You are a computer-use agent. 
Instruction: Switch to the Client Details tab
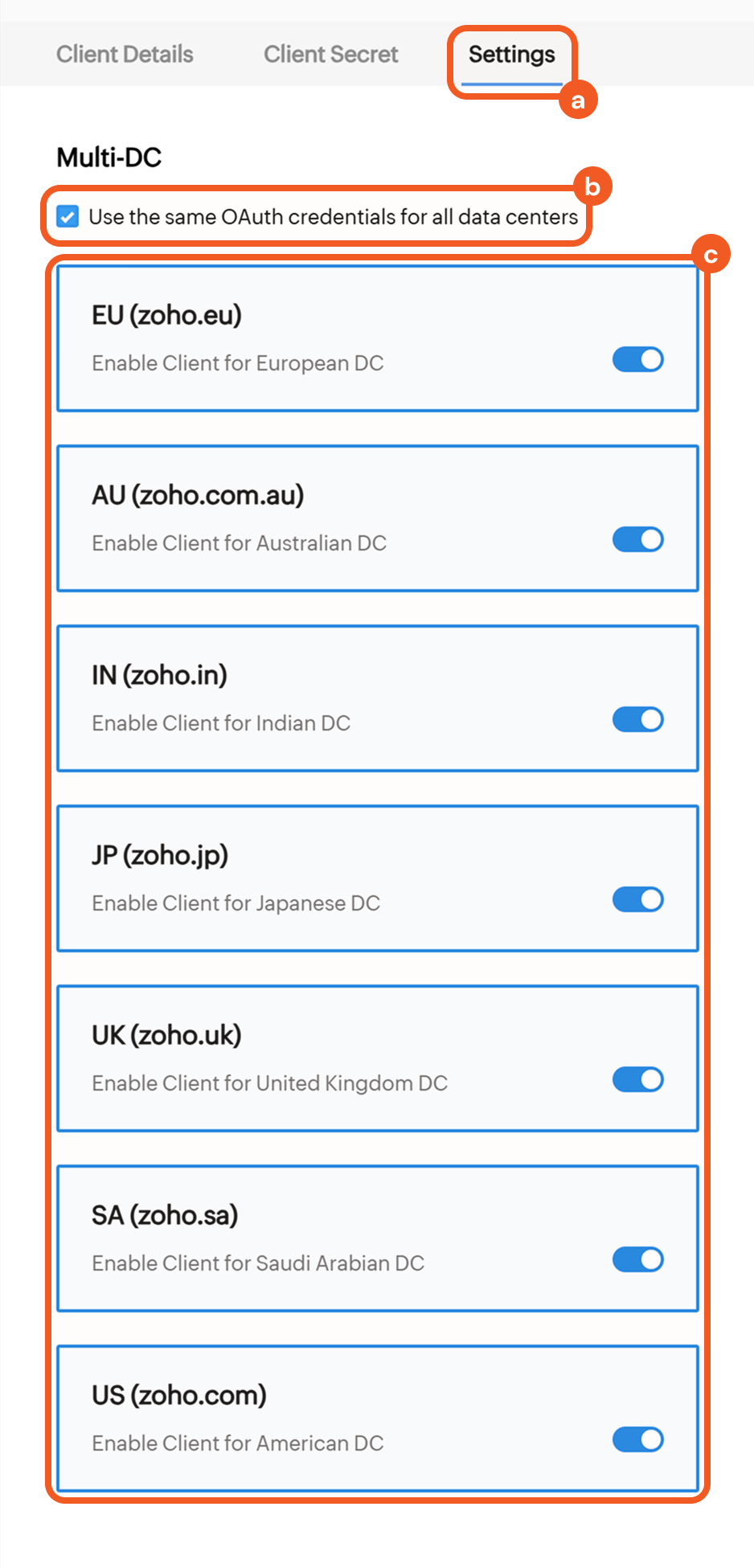125,55
